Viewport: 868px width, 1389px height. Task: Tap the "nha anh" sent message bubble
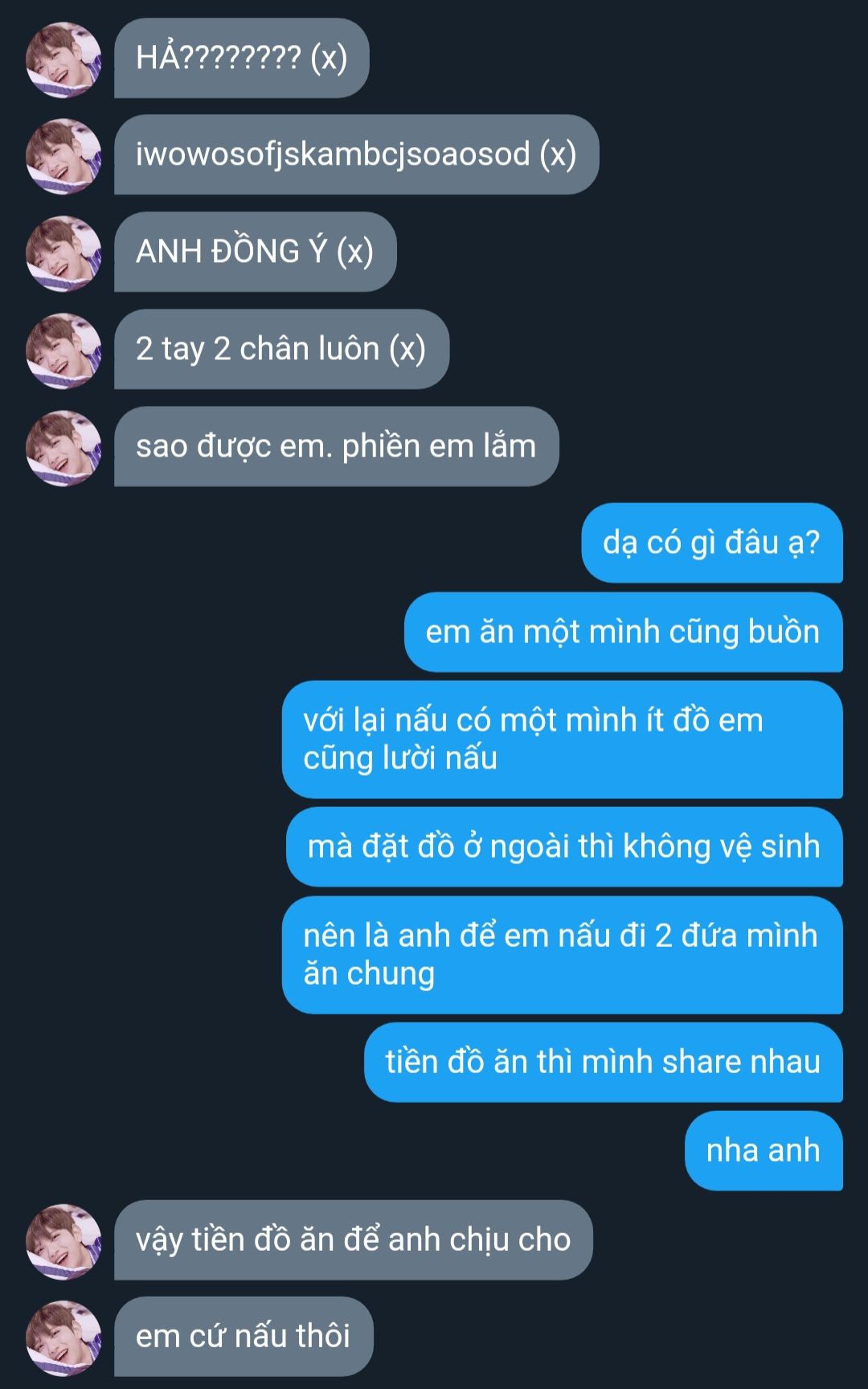click(x=763, y=1150)
